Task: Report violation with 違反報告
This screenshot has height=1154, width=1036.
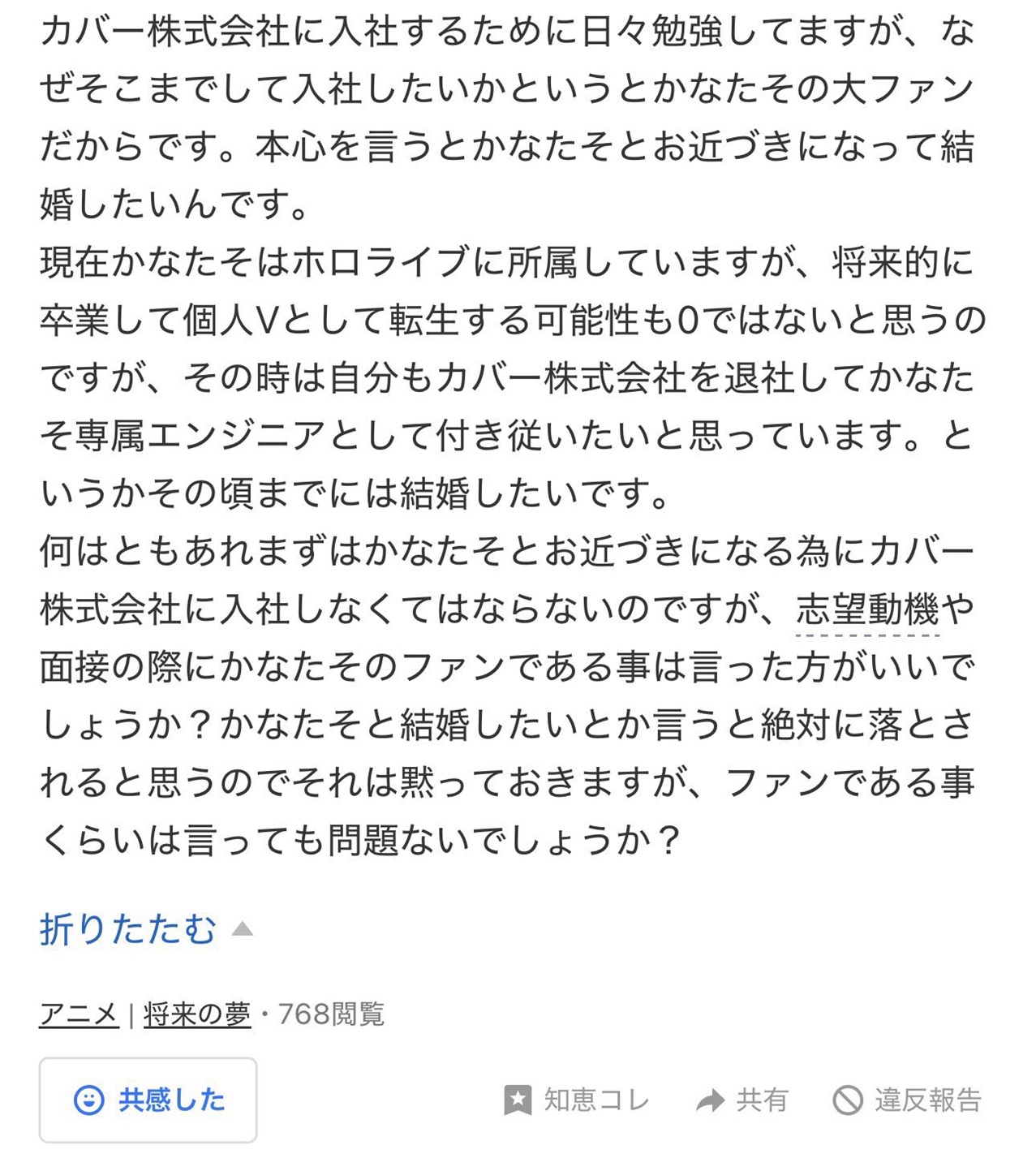Action: (907, 1100)
